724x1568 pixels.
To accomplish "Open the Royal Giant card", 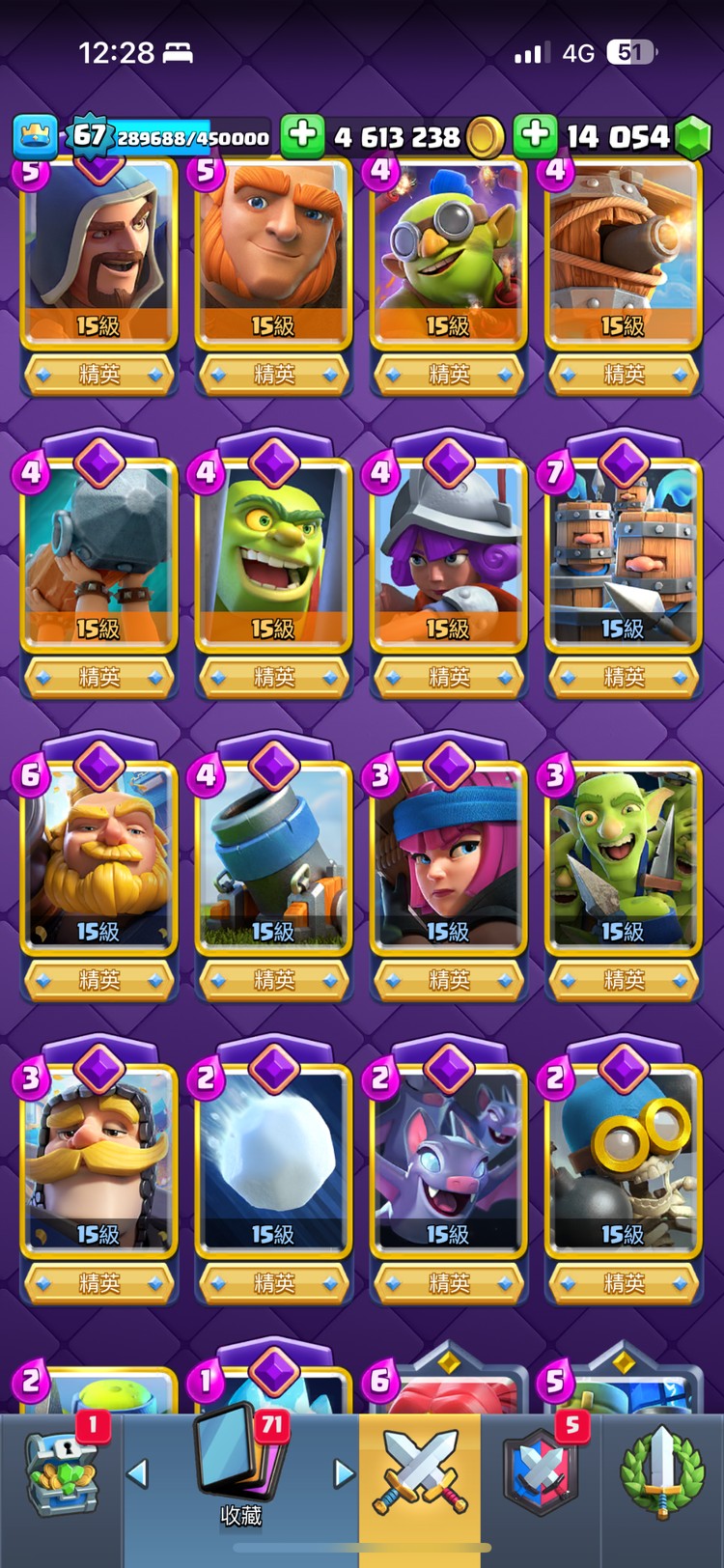I will [98, 857].
